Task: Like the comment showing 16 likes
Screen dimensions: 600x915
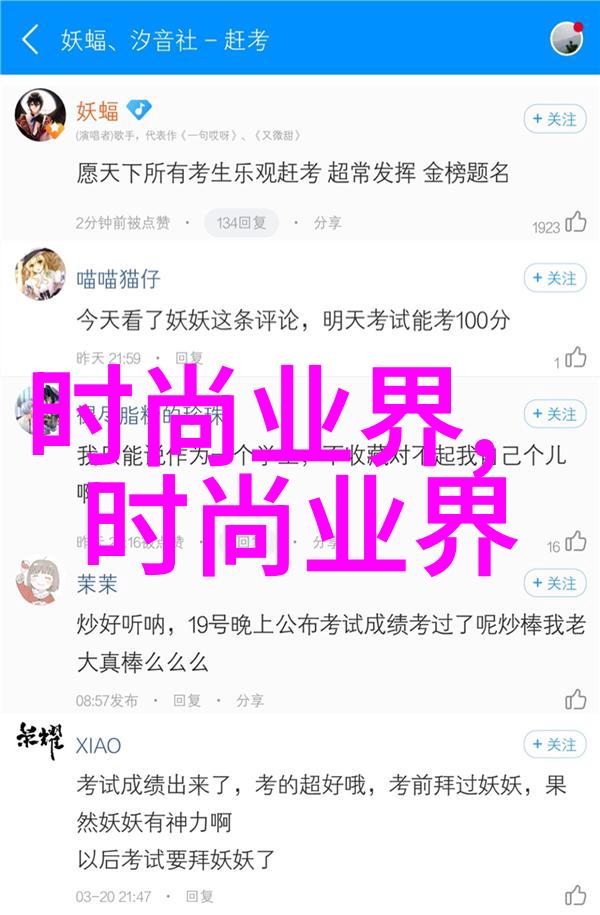Action: (x=575, y=543)
